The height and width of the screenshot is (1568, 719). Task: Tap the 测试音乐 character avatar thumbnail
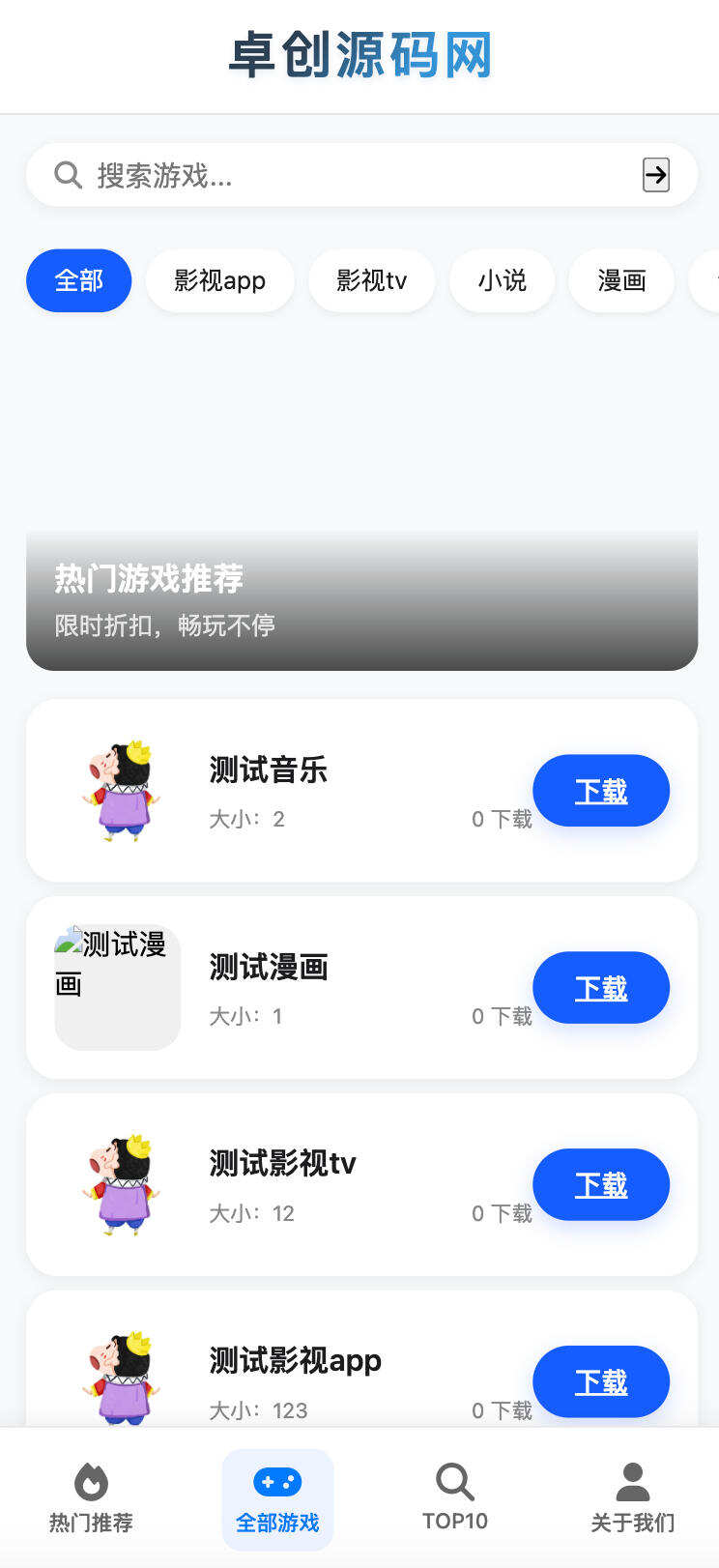coord(117,790)
